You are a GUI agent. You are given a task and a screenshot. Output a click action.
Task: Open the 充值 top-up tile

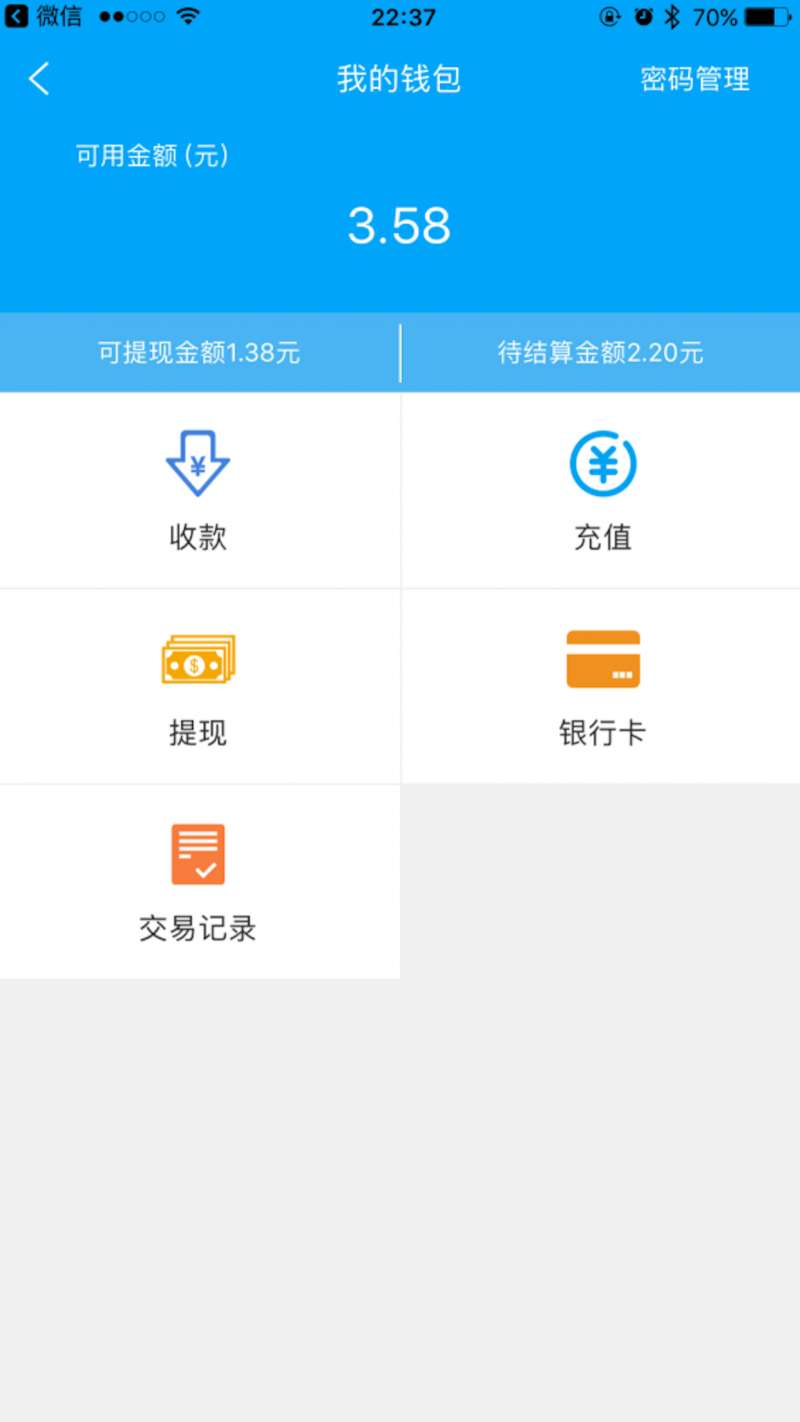pos(601,490)
